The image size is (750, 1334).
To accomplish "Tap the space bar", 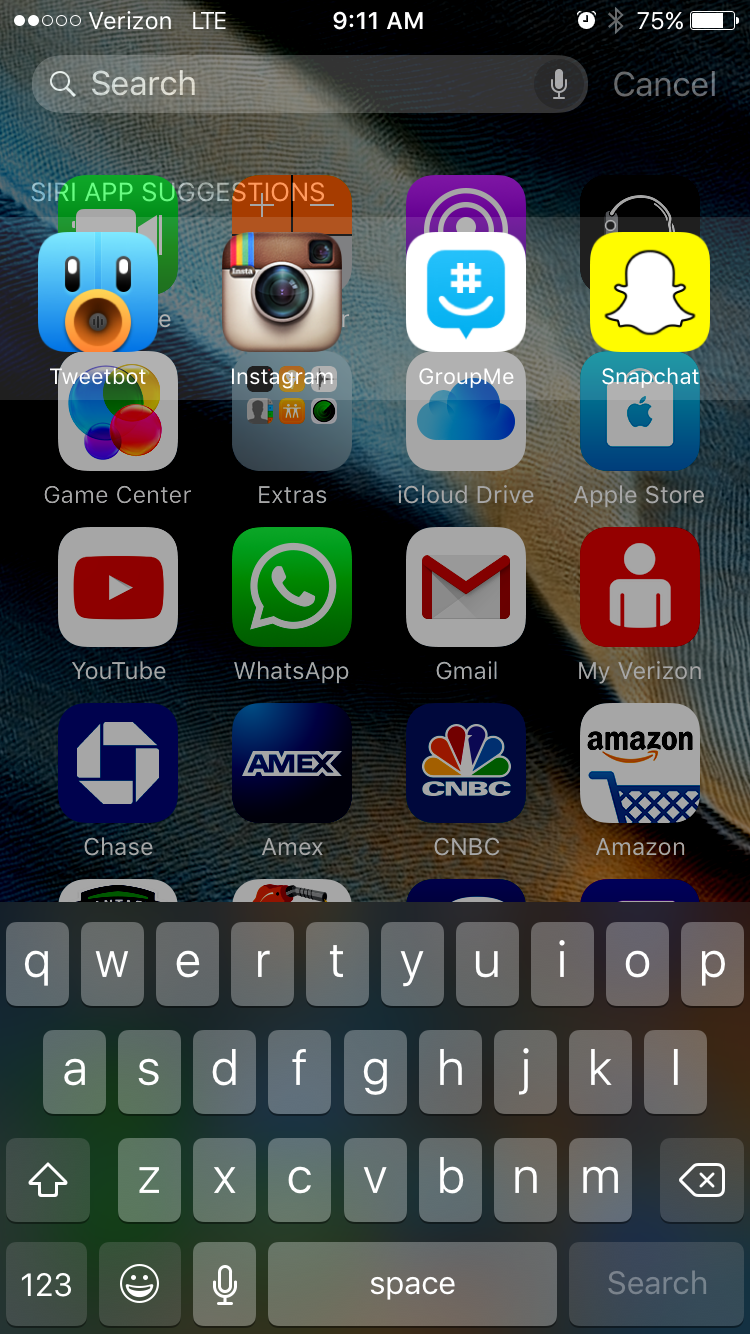I will 412,1284.
